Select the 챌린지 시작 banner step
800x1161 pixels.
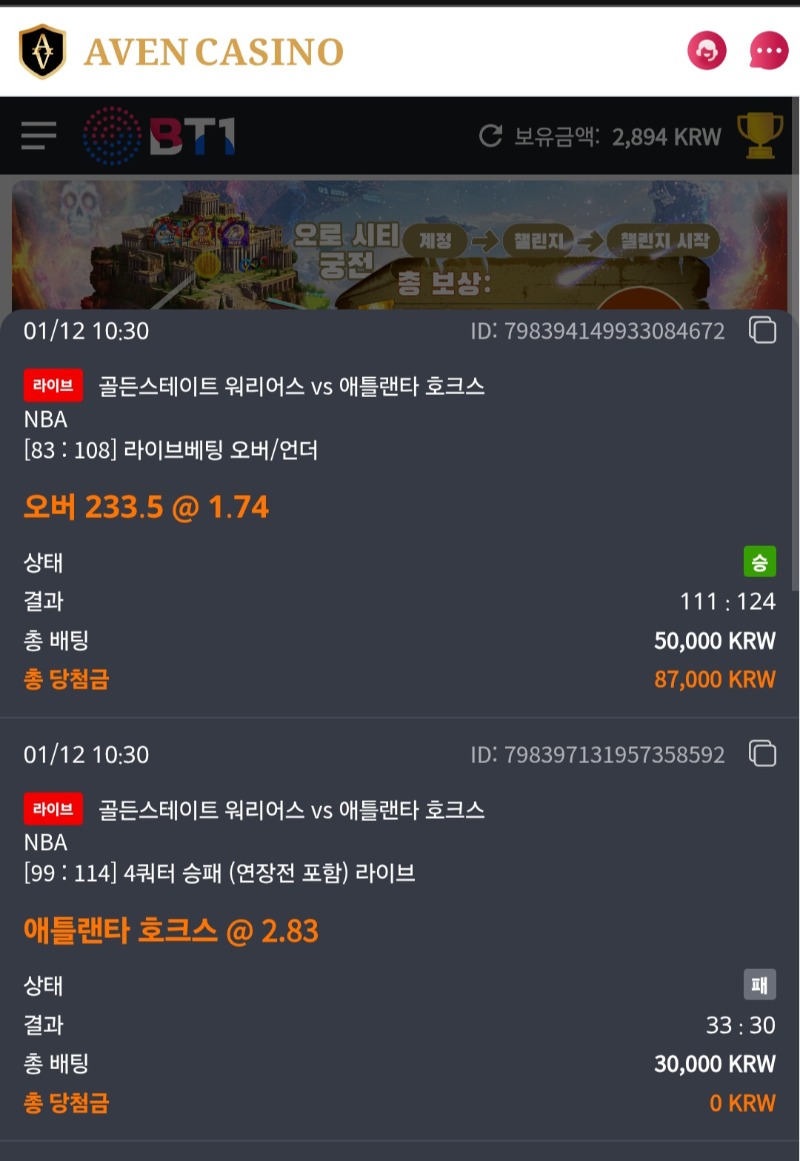(x=665, y=240)
